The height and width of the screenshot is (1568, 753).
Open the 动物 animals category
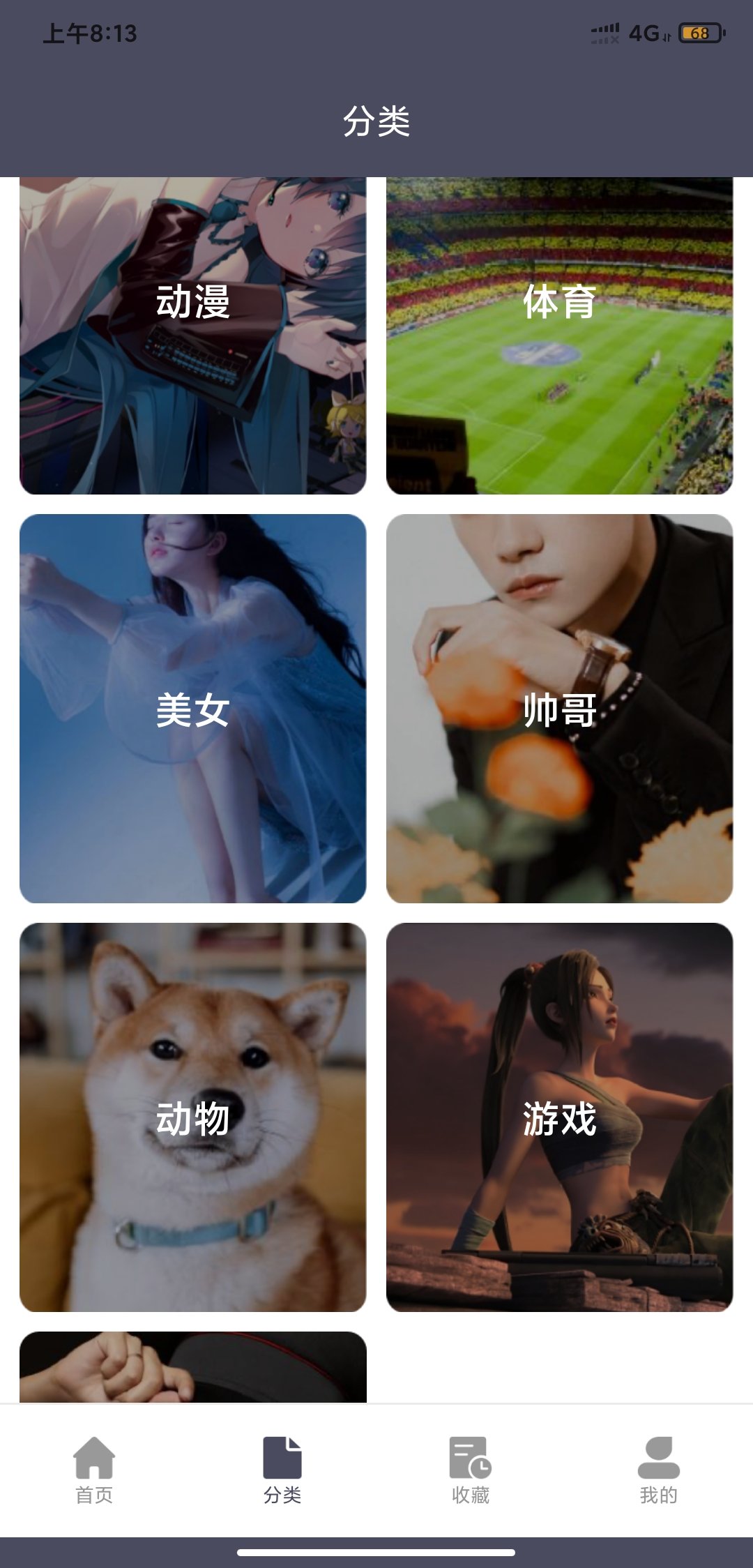(192, 1116)
